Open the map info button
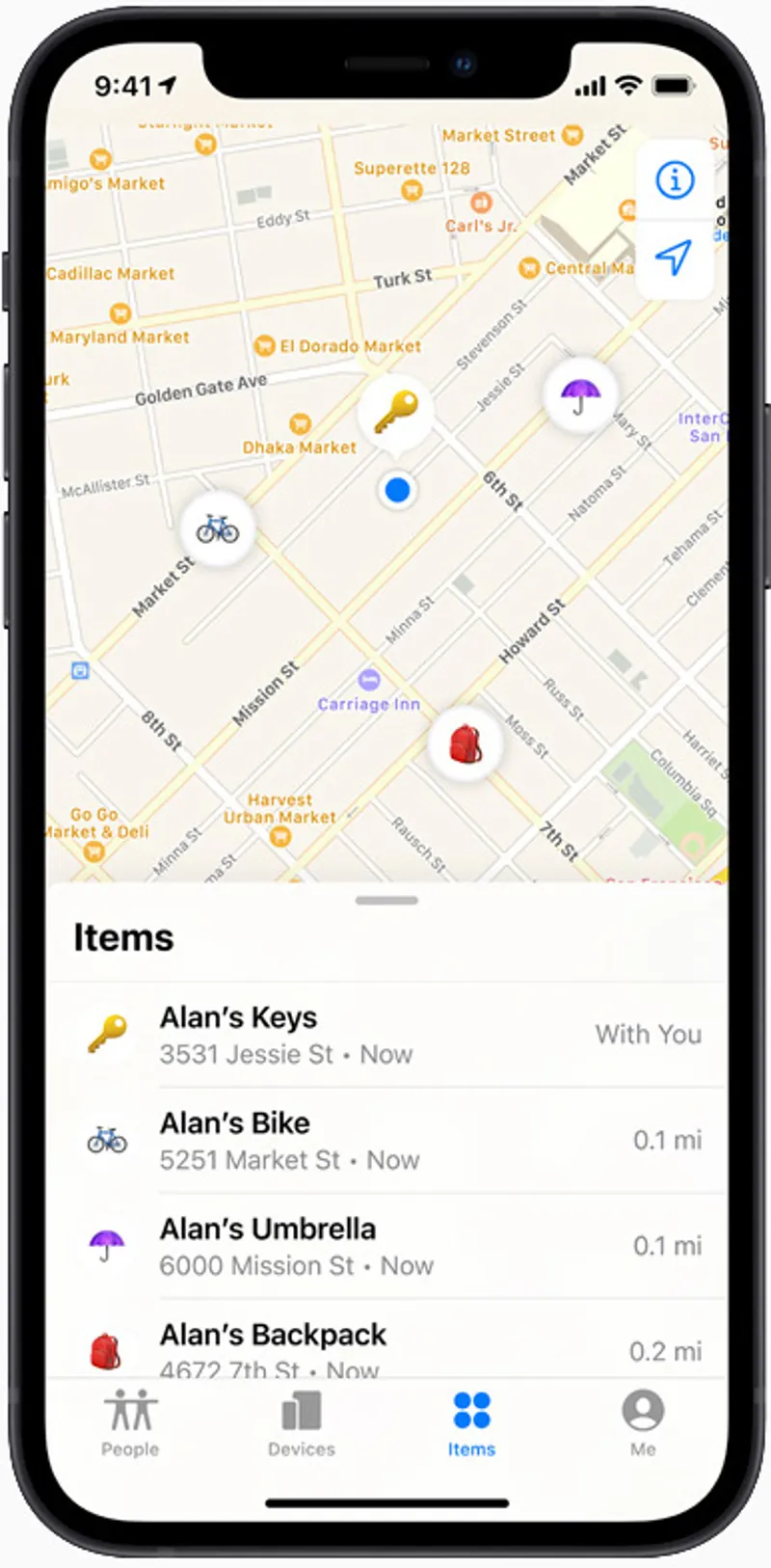This screenshot has width=771, height=1568. (x=674, y=179)
